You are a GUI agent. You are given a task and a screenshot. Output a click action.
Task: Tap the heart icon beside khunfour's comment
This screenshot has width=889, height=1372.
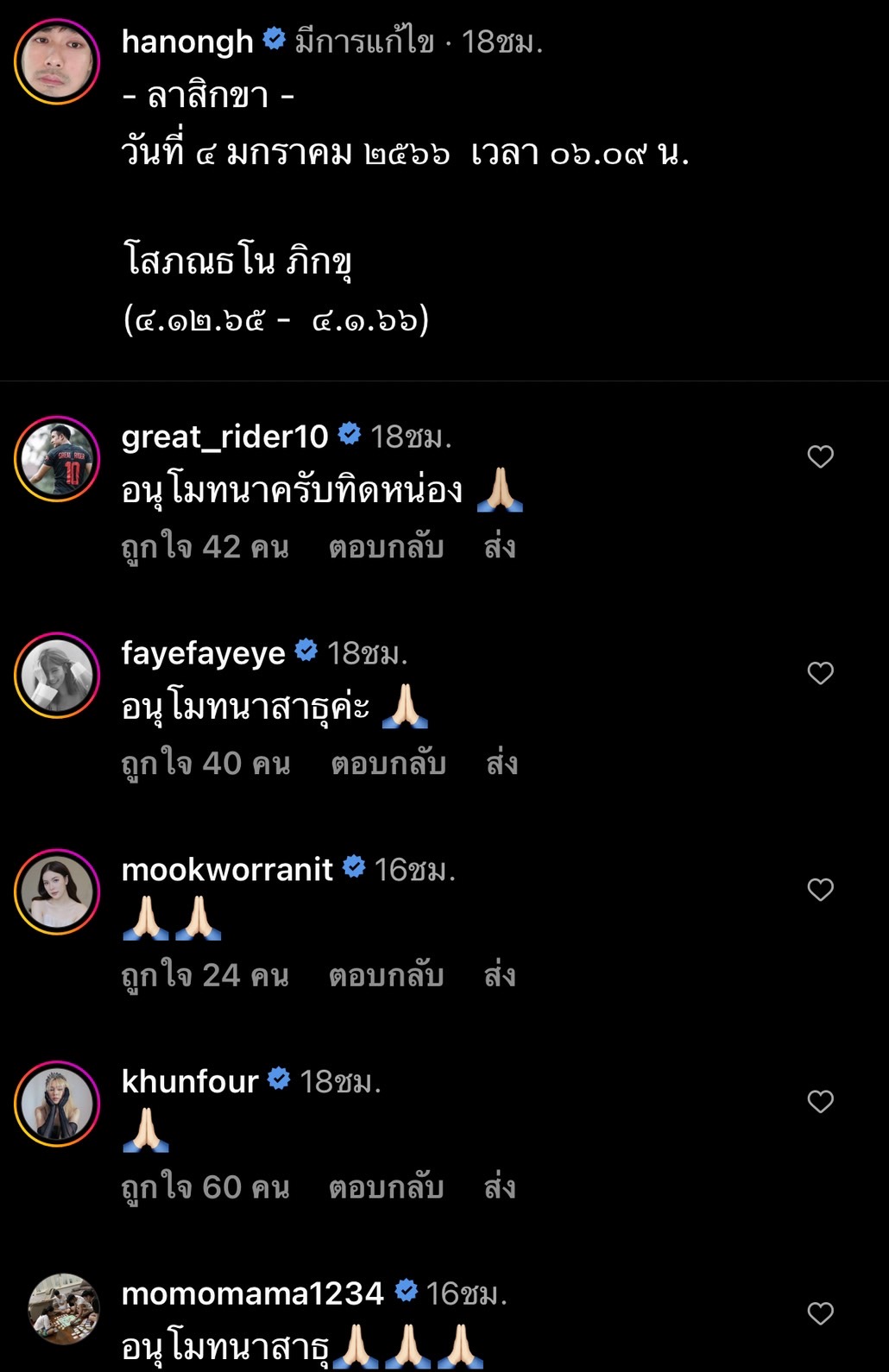(x=819, y=1101)
